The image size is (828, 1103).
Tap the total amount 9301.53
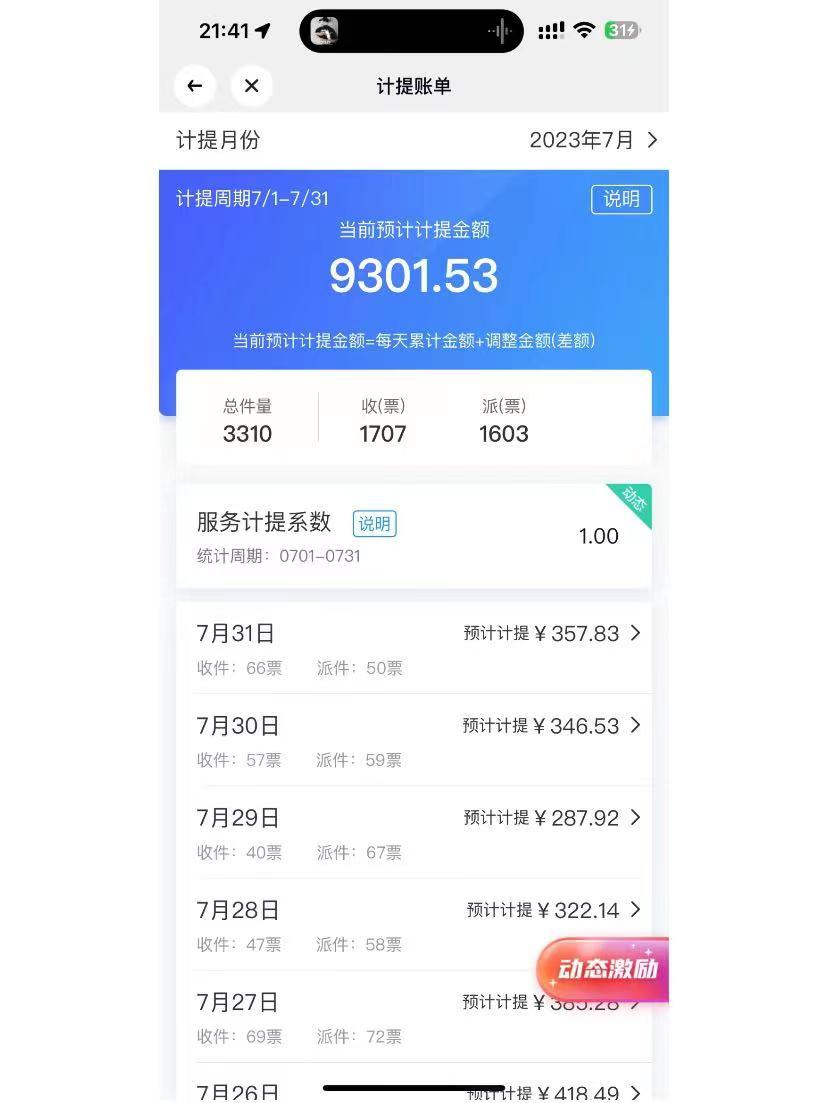click(414, 277)
